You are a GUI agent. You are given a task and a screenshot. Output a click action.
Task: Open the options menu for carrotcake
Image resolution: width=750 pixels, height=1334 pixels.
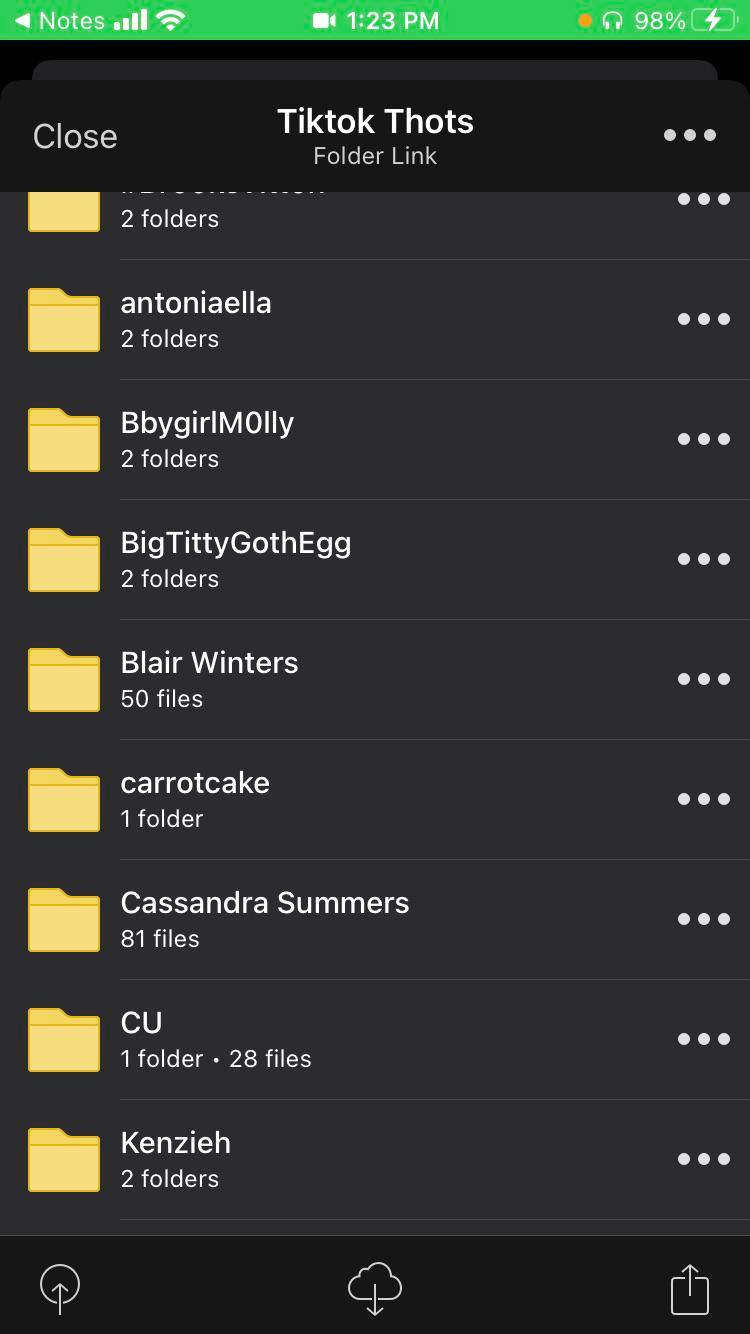coord(704,798)
